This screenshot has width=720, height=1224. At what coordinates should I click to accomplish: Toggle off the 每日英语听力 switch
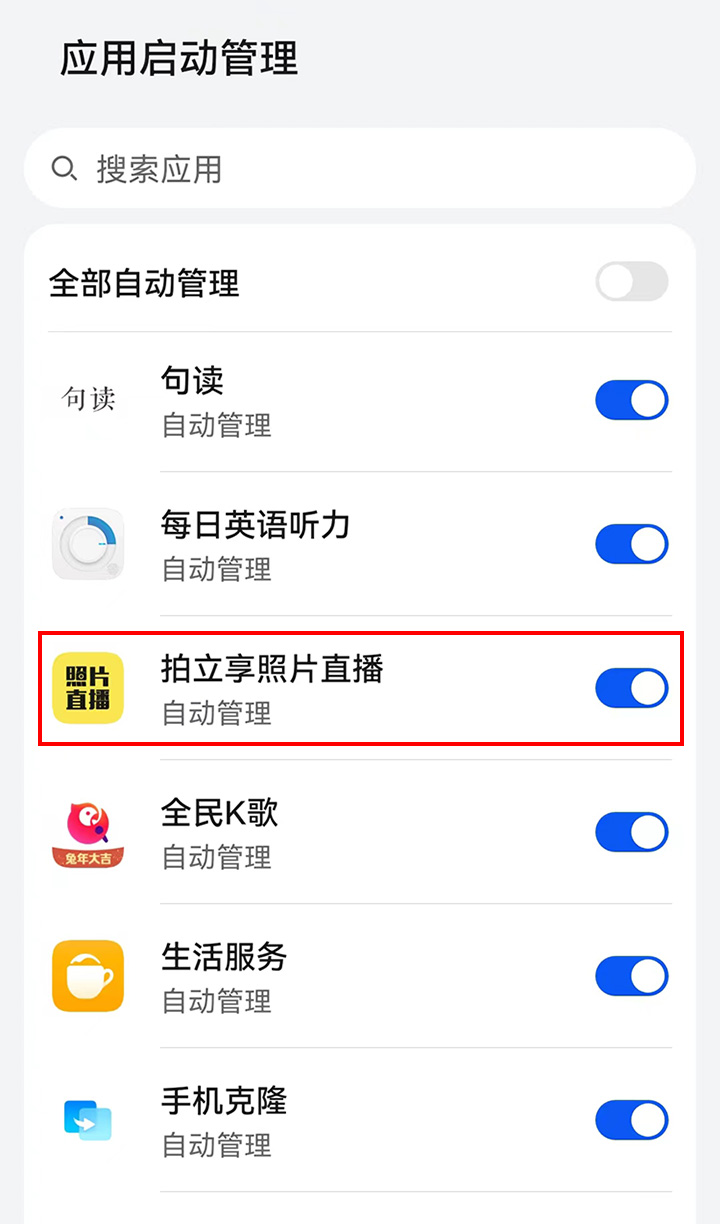(631, 543)
